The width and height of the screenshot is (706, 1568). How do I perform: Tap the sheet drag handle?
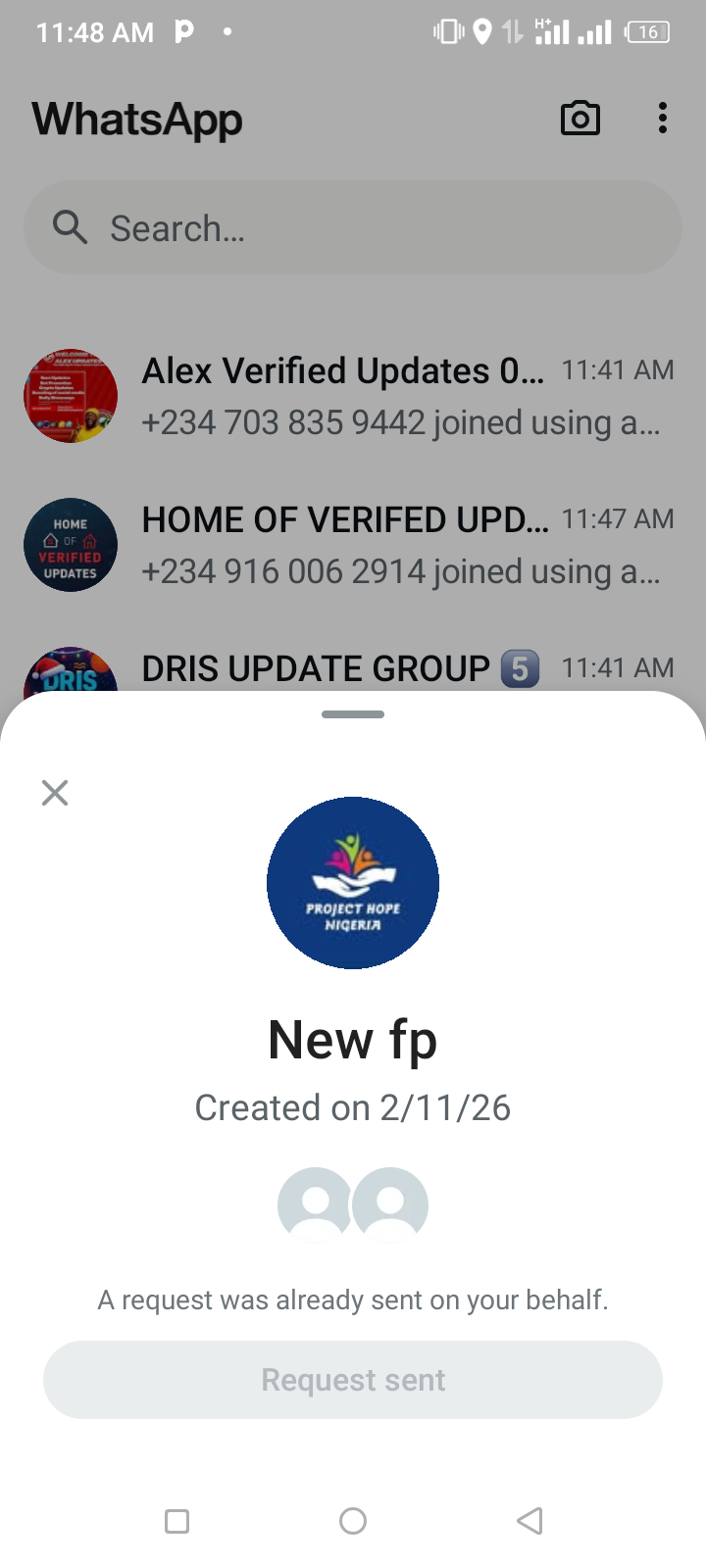(353, 714)
